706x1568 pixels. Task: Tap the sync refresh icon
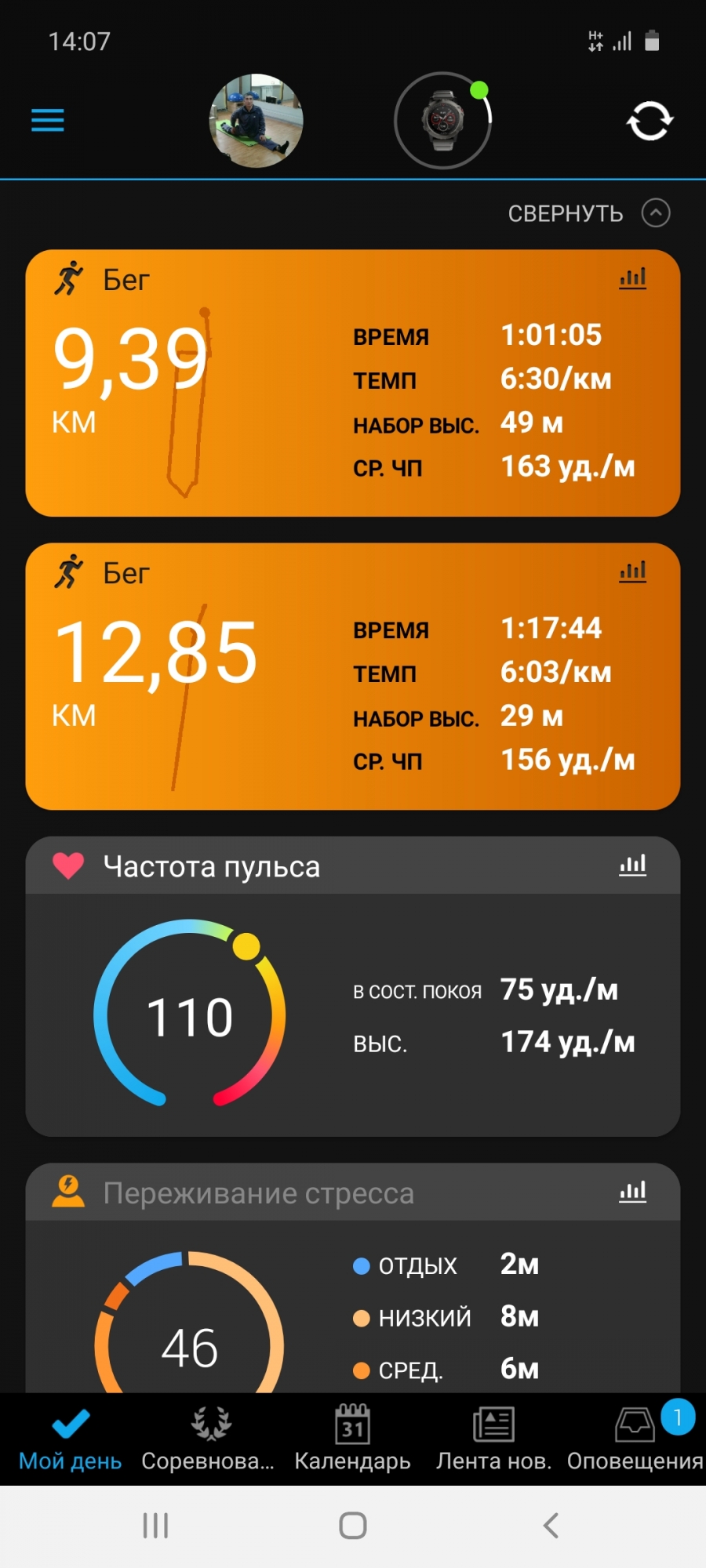(650, 121)
